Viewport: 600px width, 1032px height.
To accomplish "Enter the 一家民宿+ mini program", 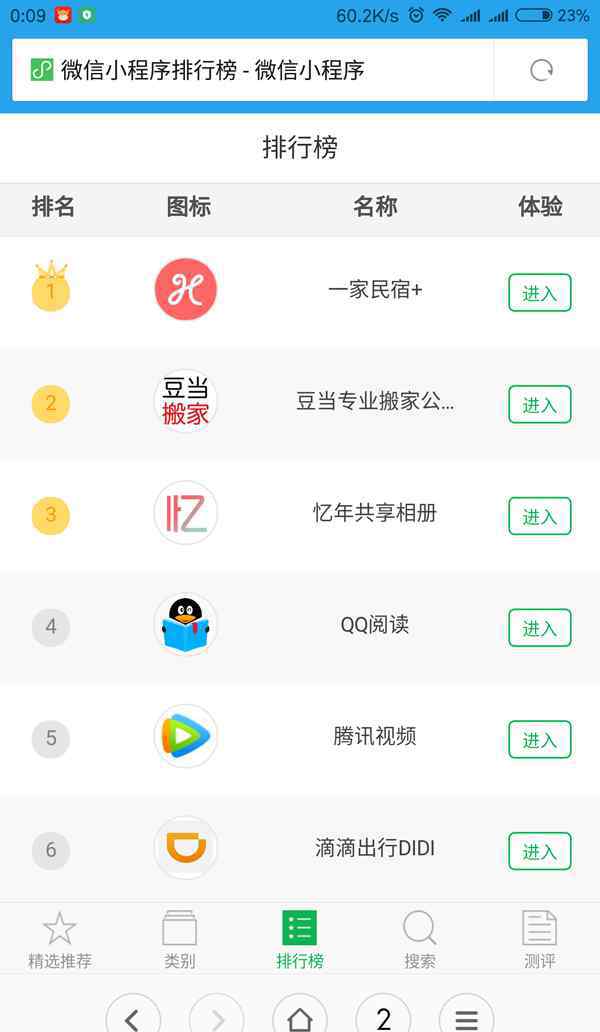I will (x=539, y=292).
